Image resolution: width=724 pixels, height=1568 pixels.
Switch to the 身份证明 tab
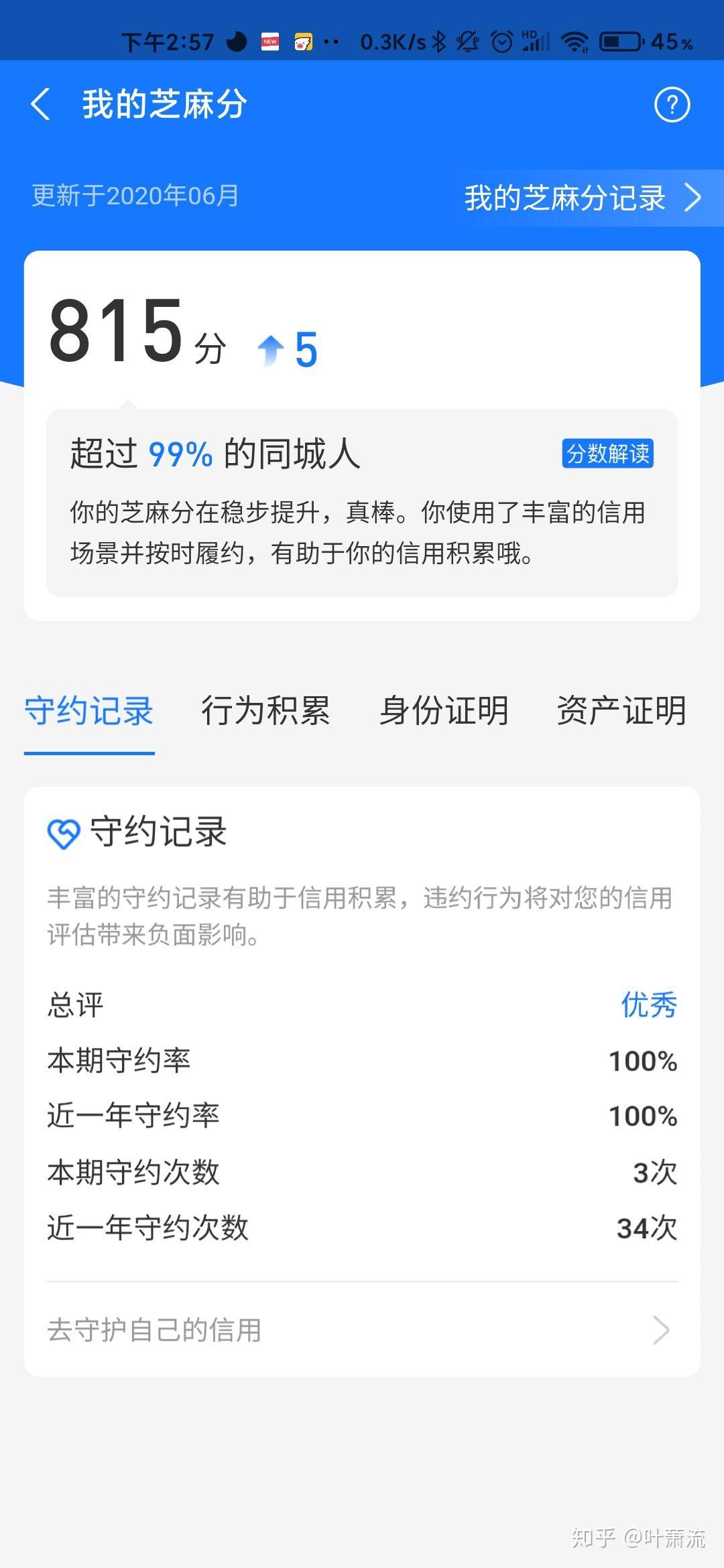tap(444, 711)
